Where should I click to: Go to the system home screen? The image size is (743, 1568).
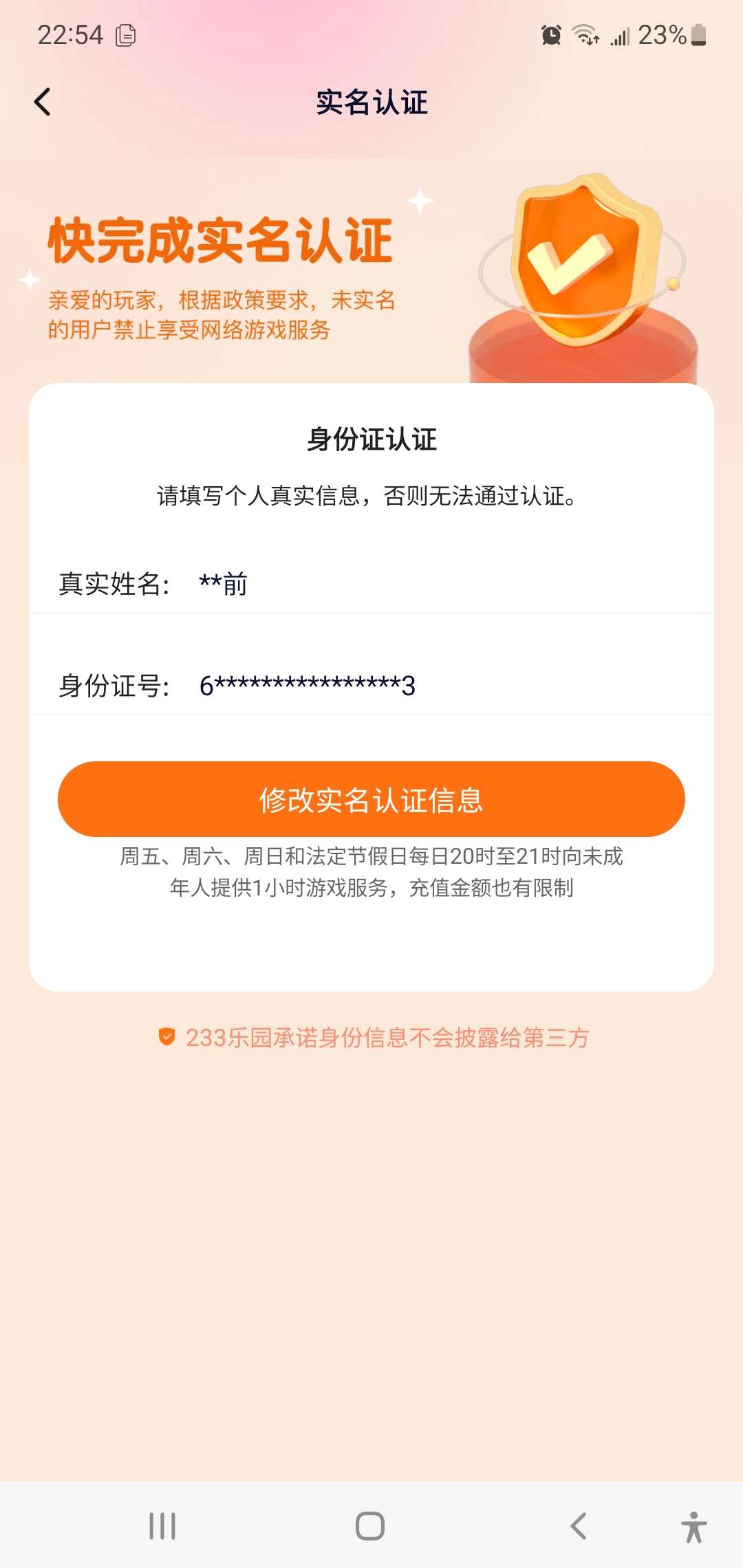370,1526
